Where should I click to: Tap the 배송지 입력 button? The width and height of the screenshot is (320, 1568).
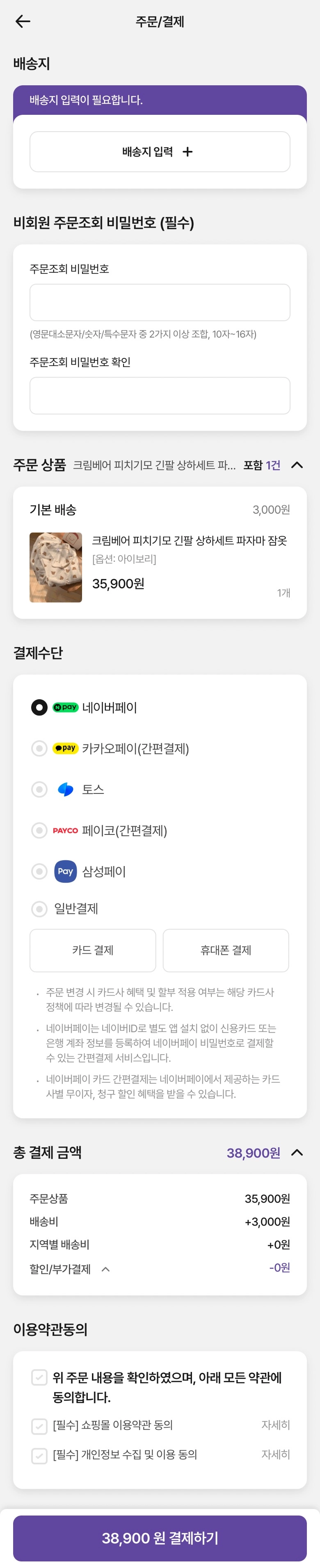click(x=160, y=152)
